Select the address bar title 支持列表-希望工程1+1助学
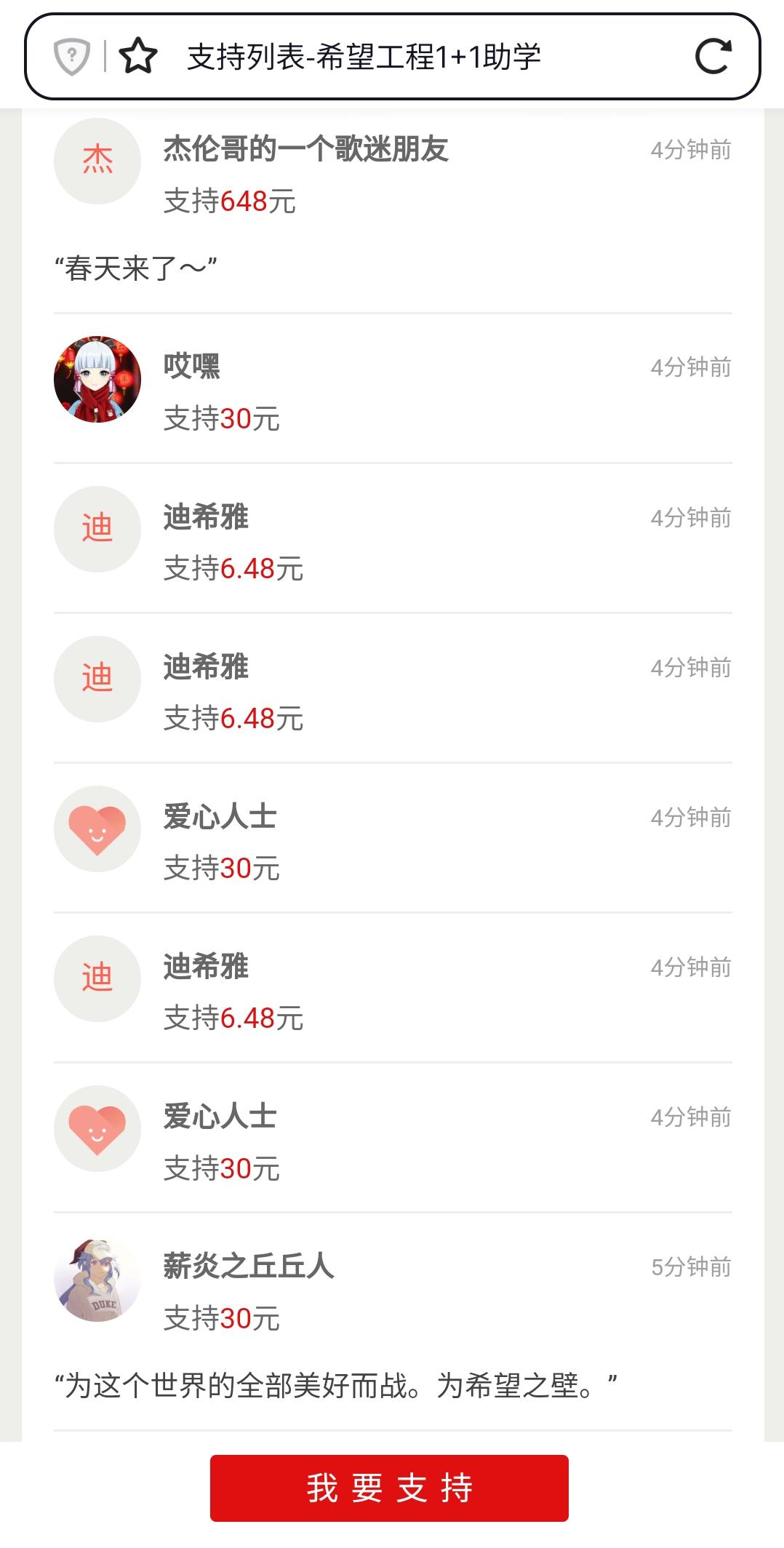The image size is (784, 1548). point(364,57)
